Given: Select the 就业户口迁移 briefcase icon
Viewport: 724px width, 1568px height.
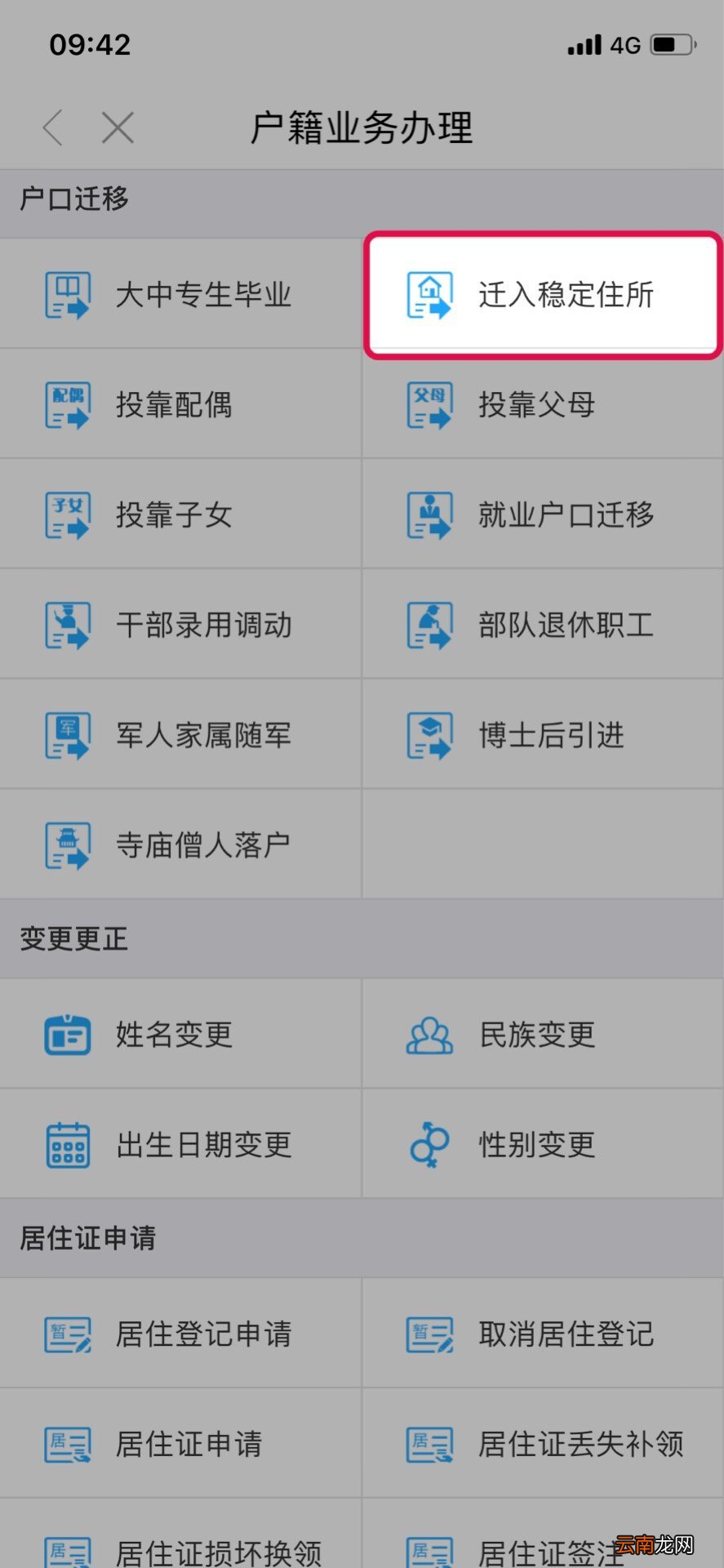Looking at the screenshot, I should click(430, 515).
